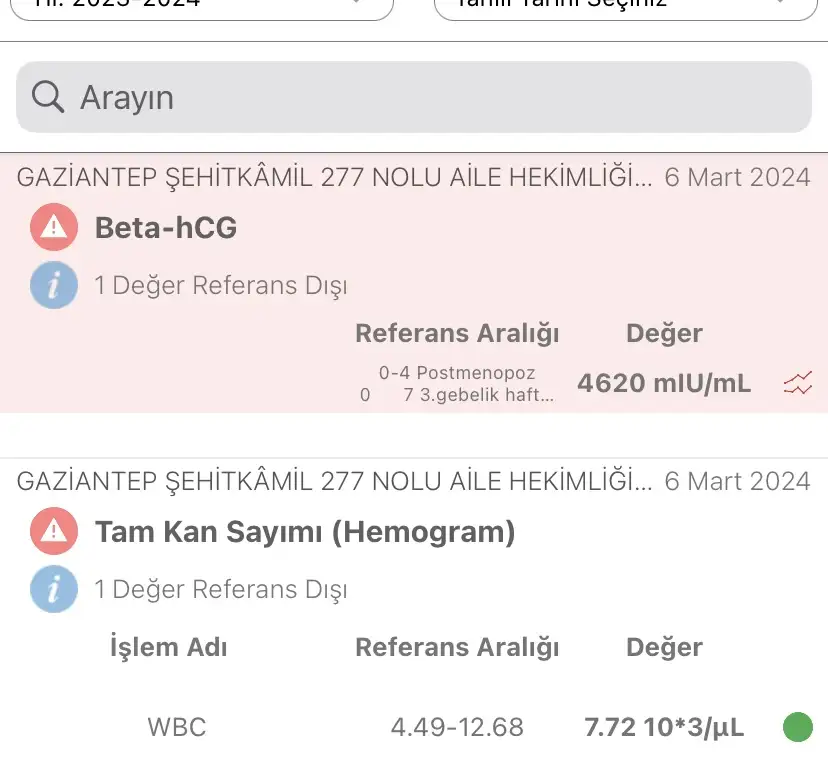828x779 pixels.
Task: Open the Tahlil Tarihi Seçiniz dropdown
Action: pyautogui.click(x=625, y=6)
